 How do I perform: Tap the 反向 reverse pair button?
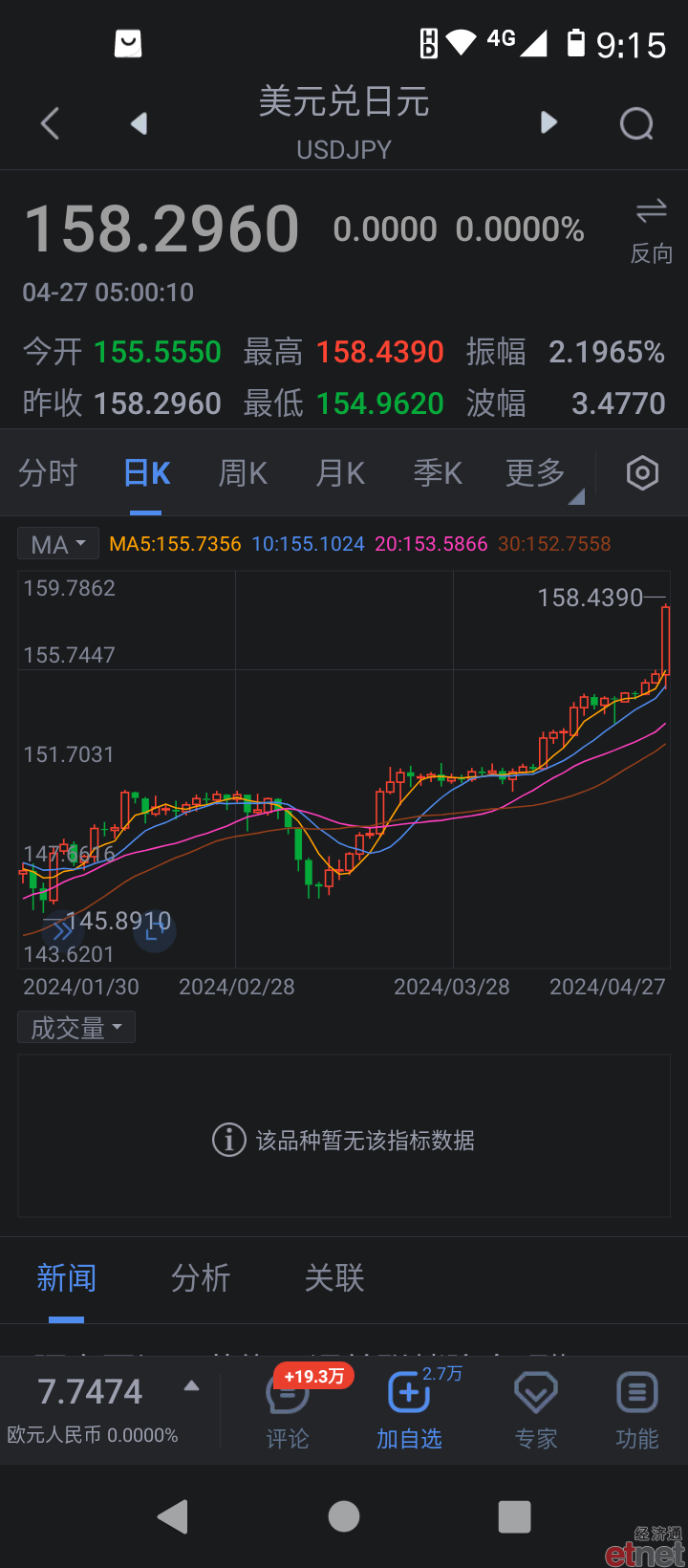point(651,231)
